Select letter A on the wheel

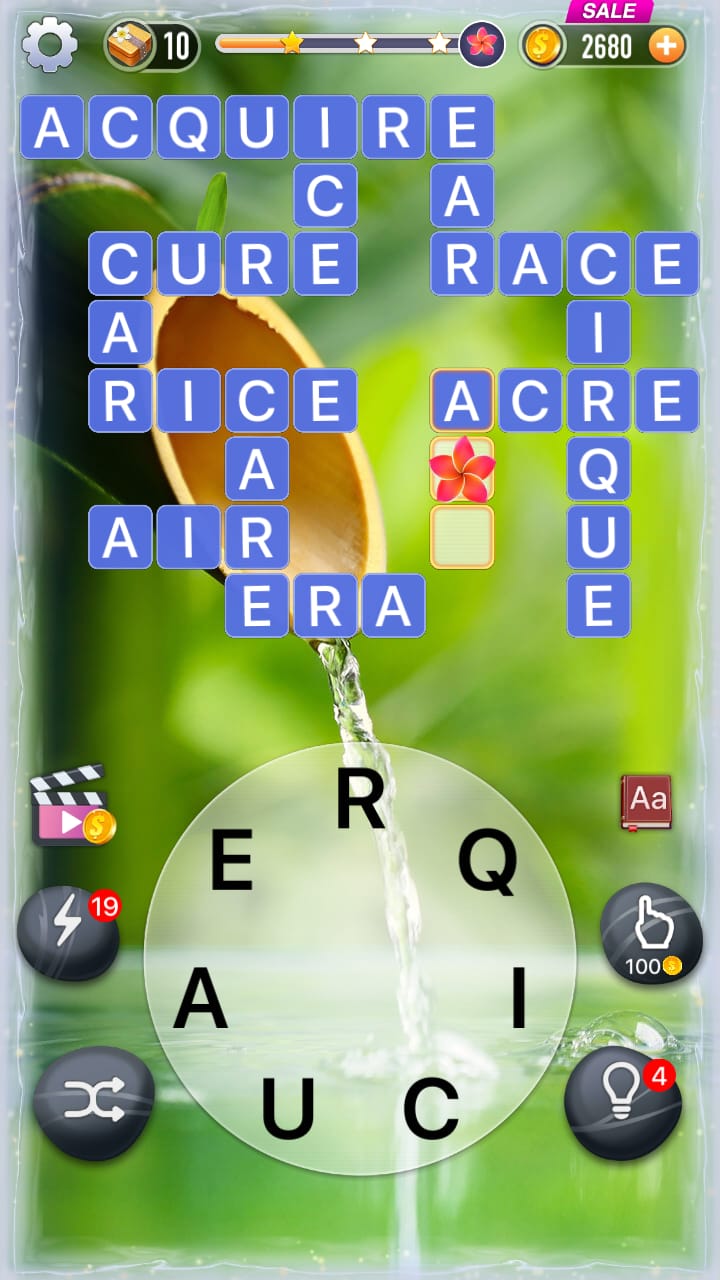tap(201, 1000)
